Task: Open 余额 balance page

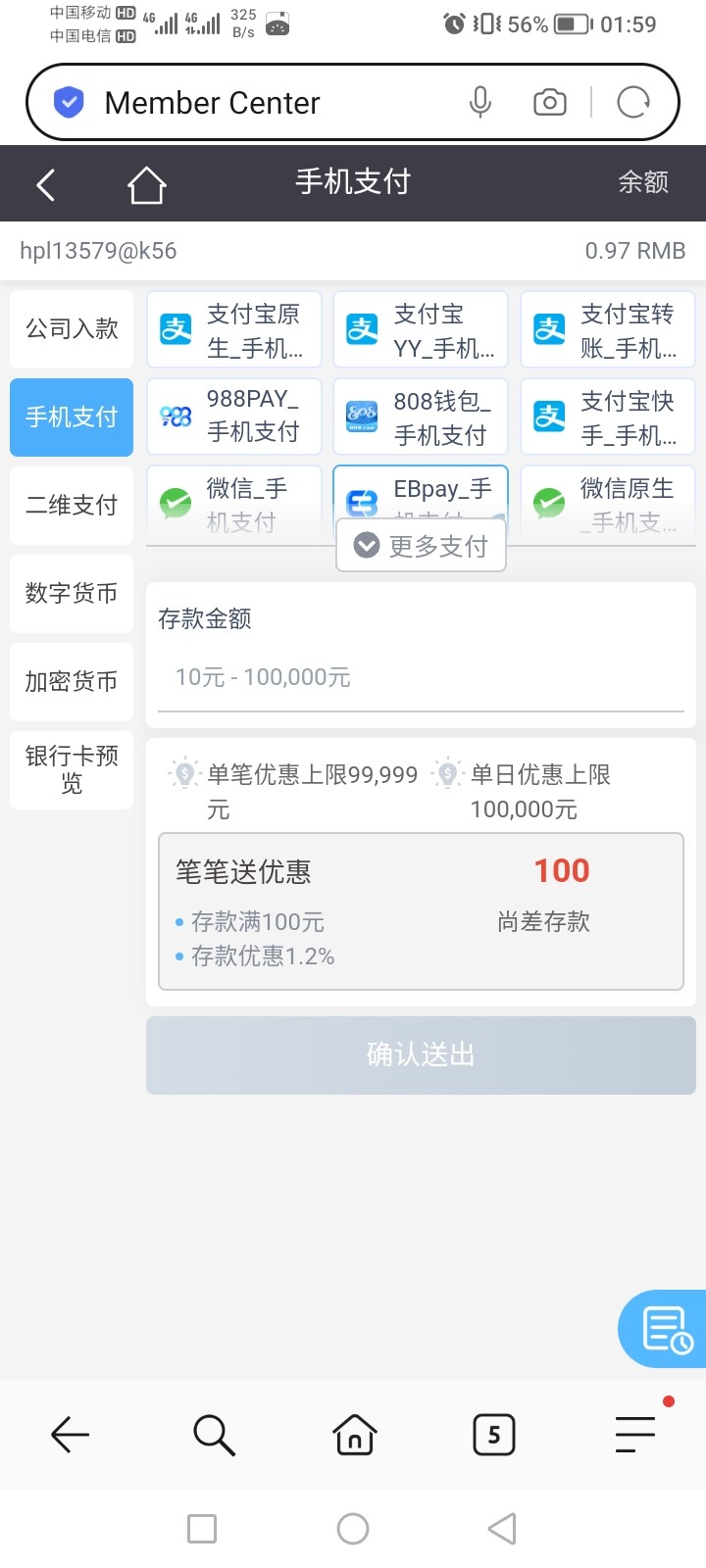Action: [643, 182]
